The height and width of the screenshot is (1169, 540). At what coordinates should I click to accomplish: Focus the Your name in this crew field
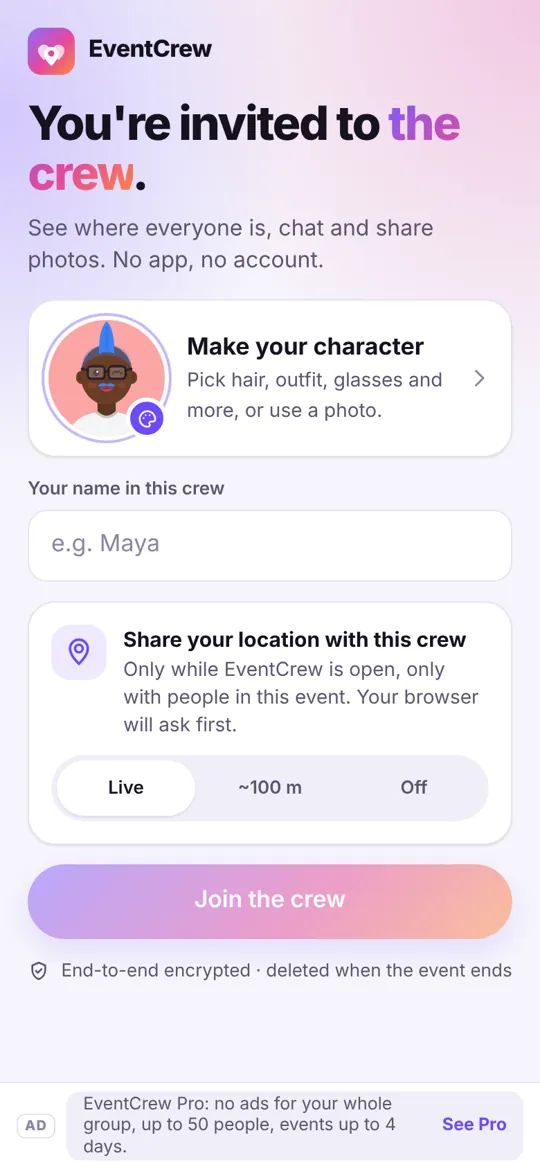[x=270, y=545]
